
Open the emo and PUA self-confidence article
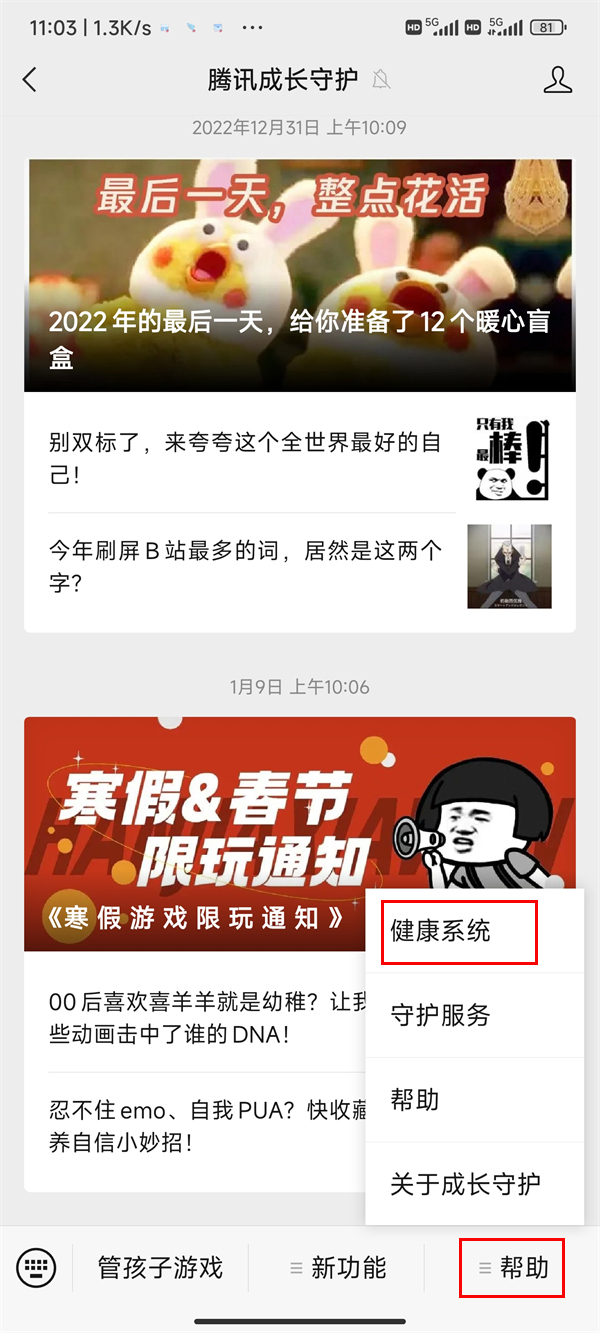click(200, 1125)
